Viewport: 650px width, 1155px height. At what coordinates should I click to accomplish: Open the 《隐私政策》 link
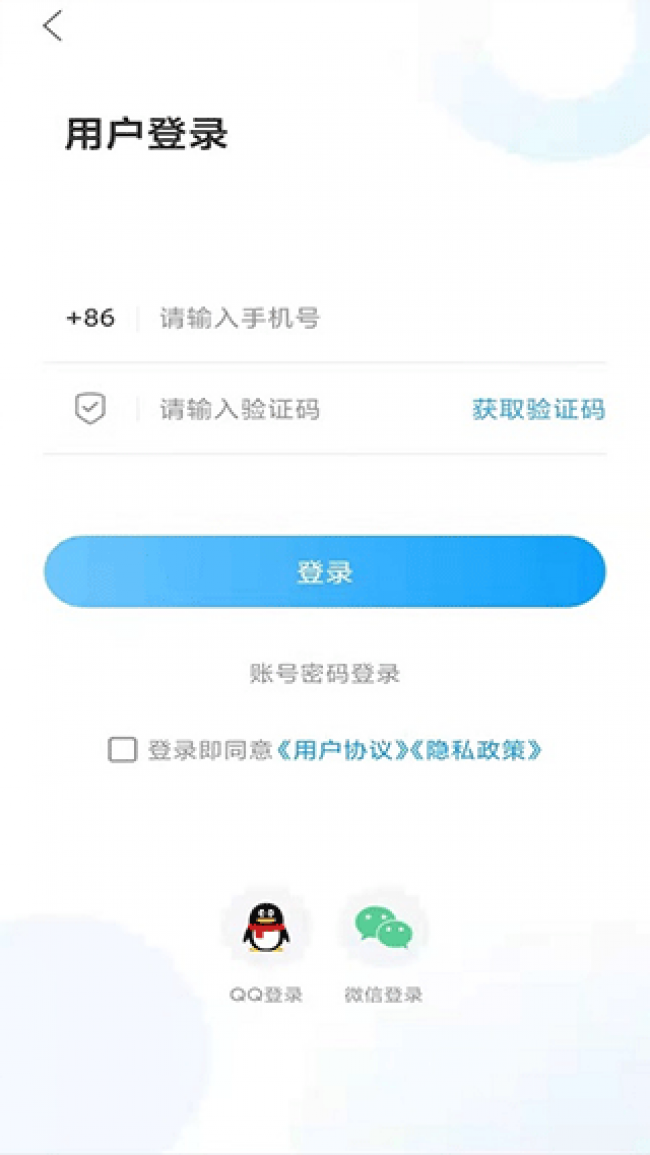(477, 750)
